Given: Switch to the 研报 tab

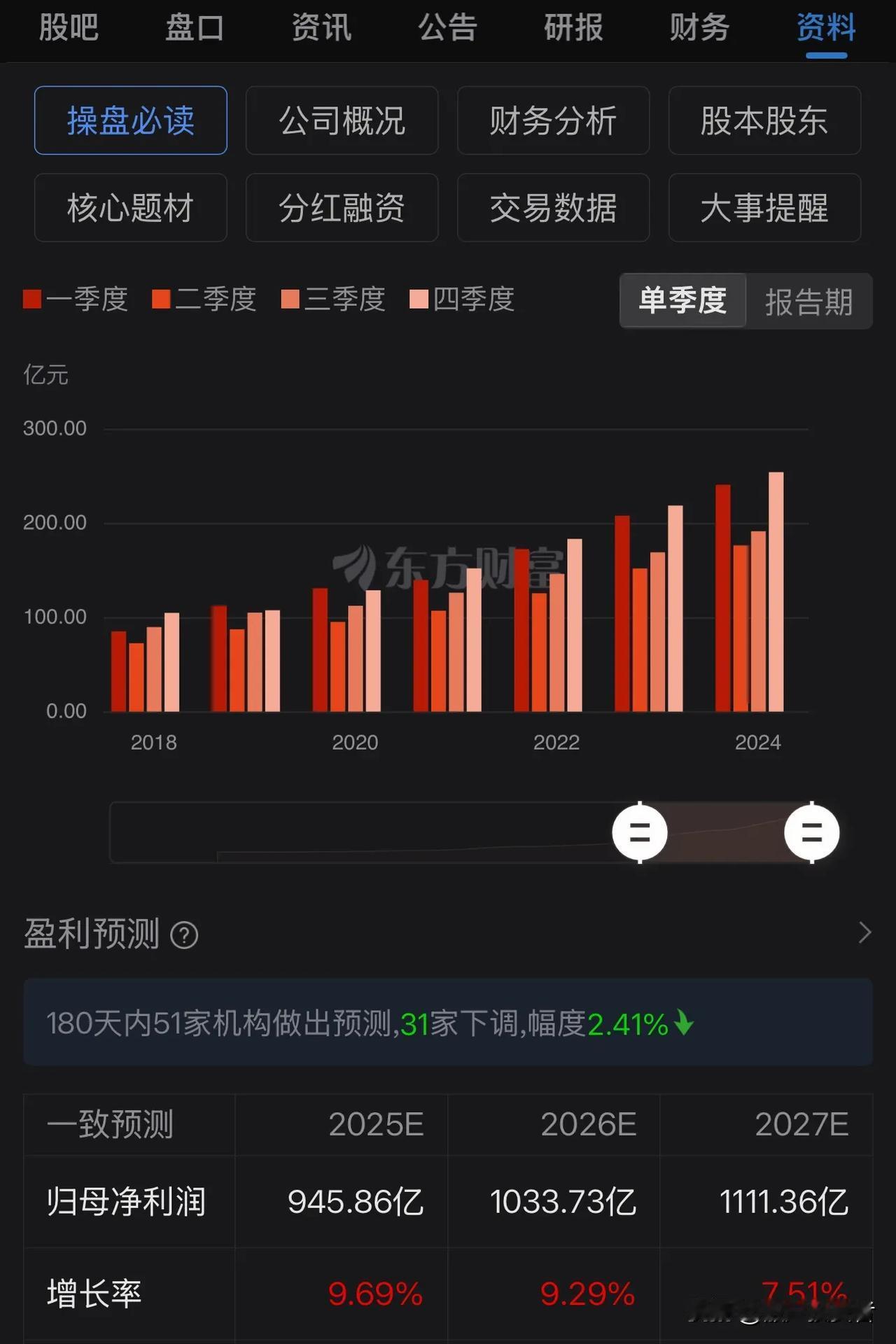Looking at the screenshot, I should point(573,28).
